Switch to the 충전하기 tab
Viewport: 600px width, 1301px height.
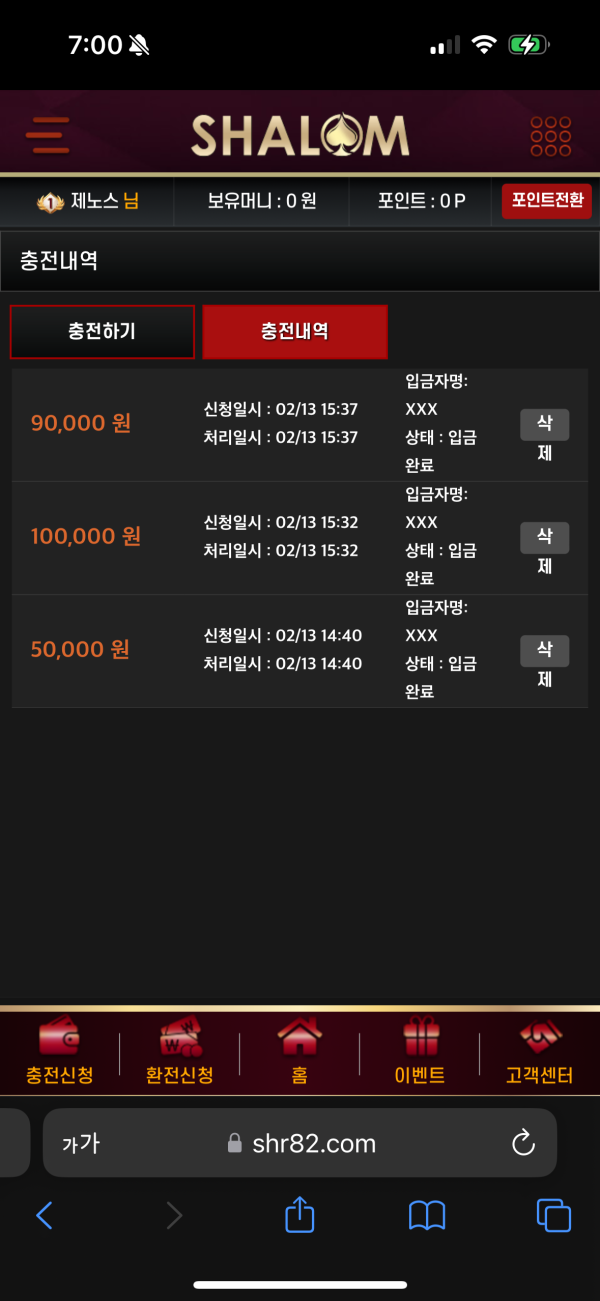pos(102,332)
